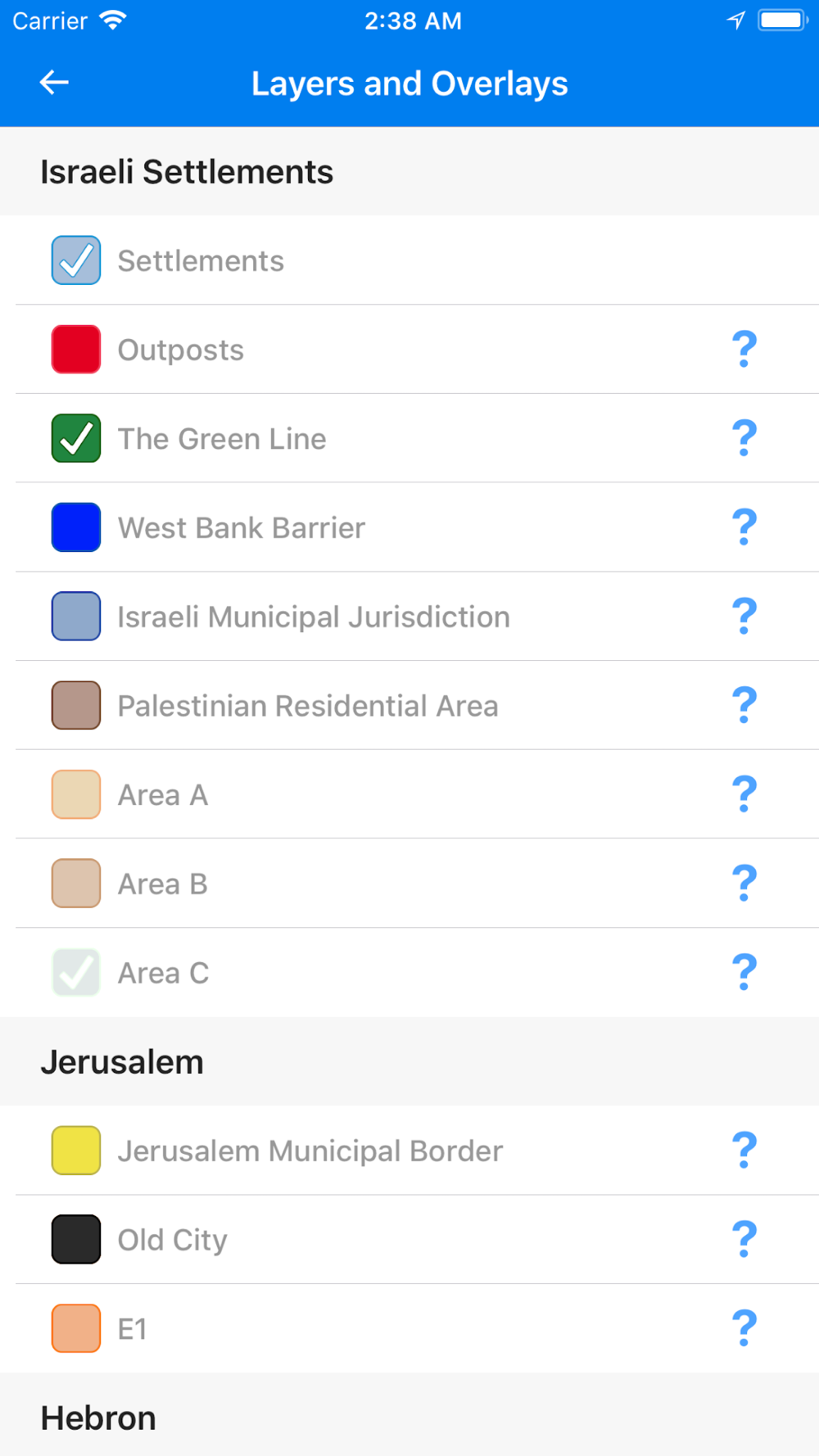
Task: Open help for Jerusalem Municipal Border
Action: 744,1151
